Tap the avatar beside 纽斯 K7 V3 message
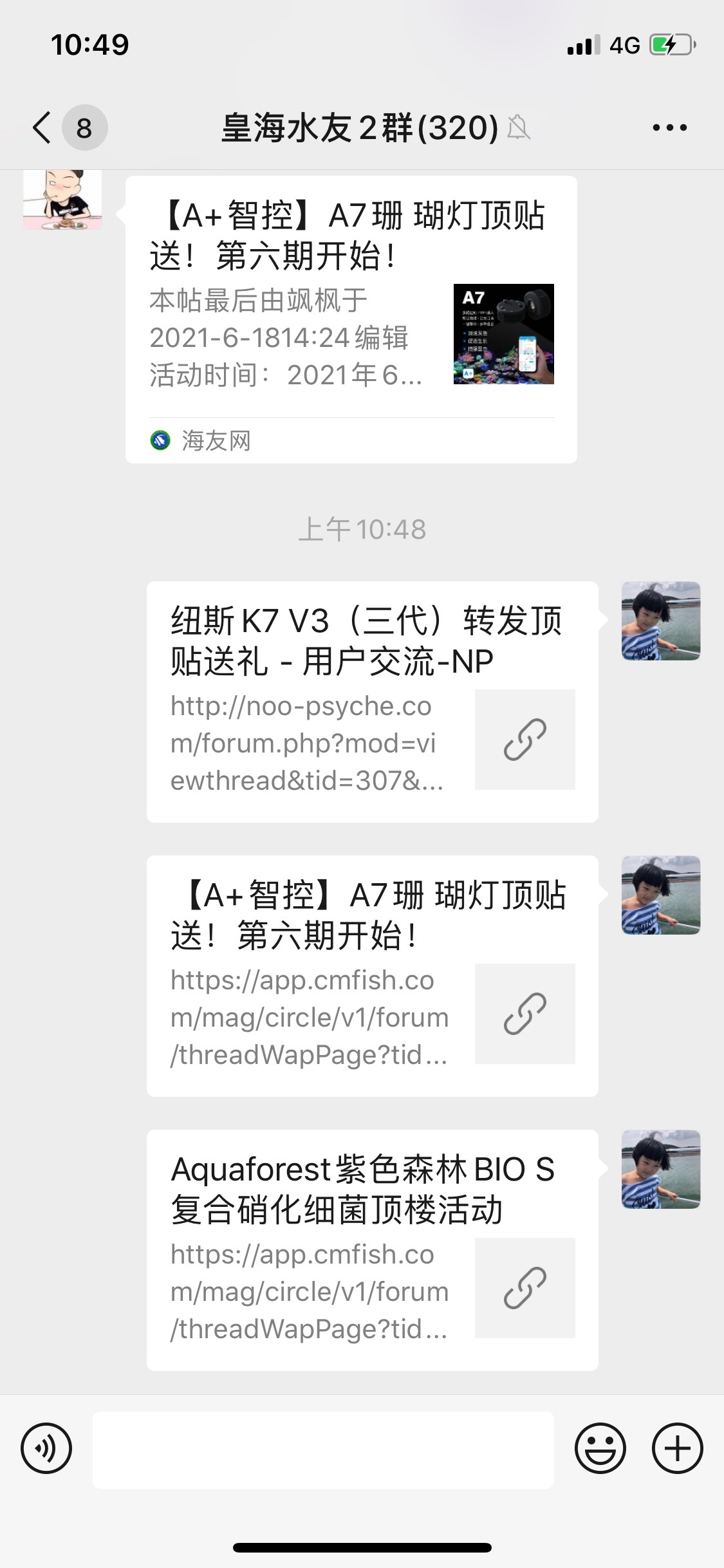This screenshot has height=1568, width=724. click(660, 621)
